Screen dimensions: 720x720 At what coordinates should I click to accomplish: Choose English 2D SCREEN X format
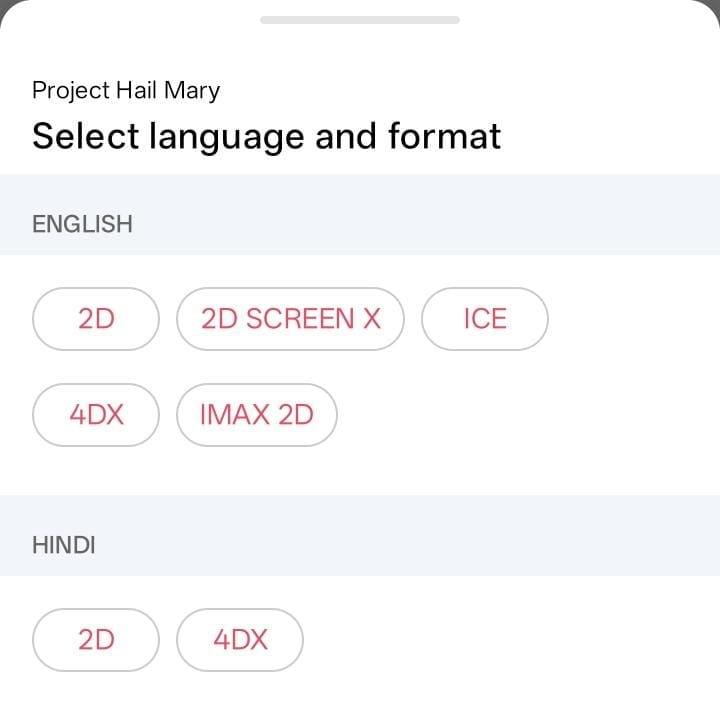(x=290, y=319)
